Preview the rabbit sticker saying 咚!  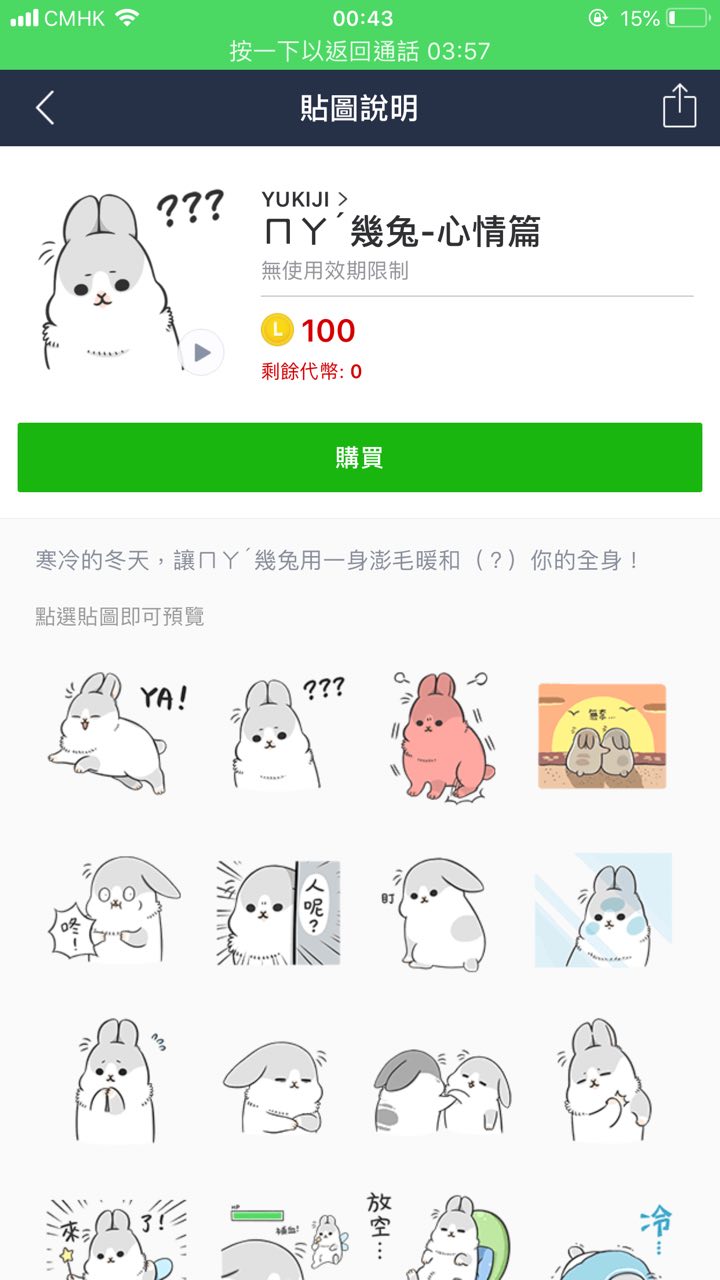click(118, 910)
